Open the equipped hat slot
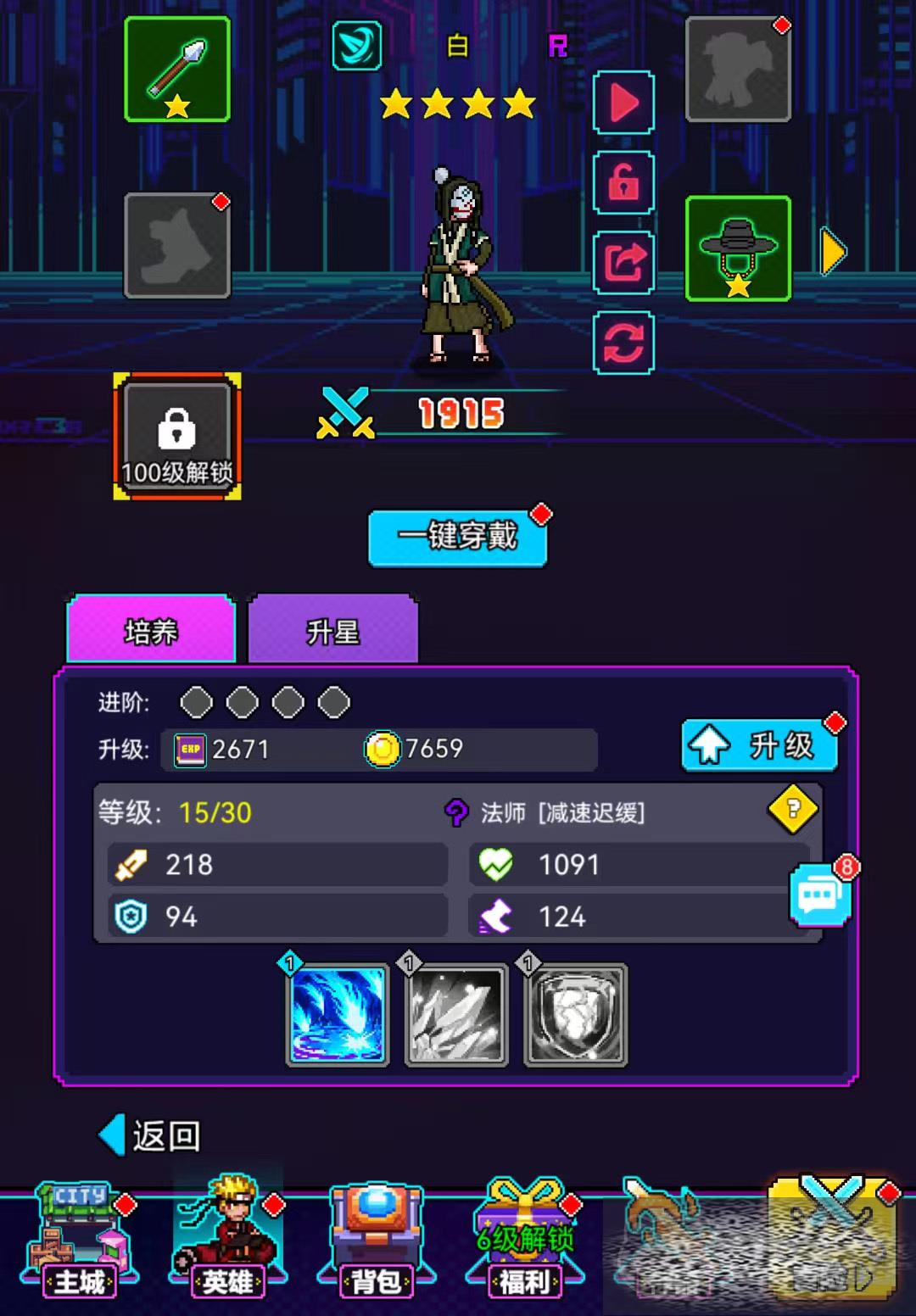Screen dimensions: 916x1316 (738, 249)
